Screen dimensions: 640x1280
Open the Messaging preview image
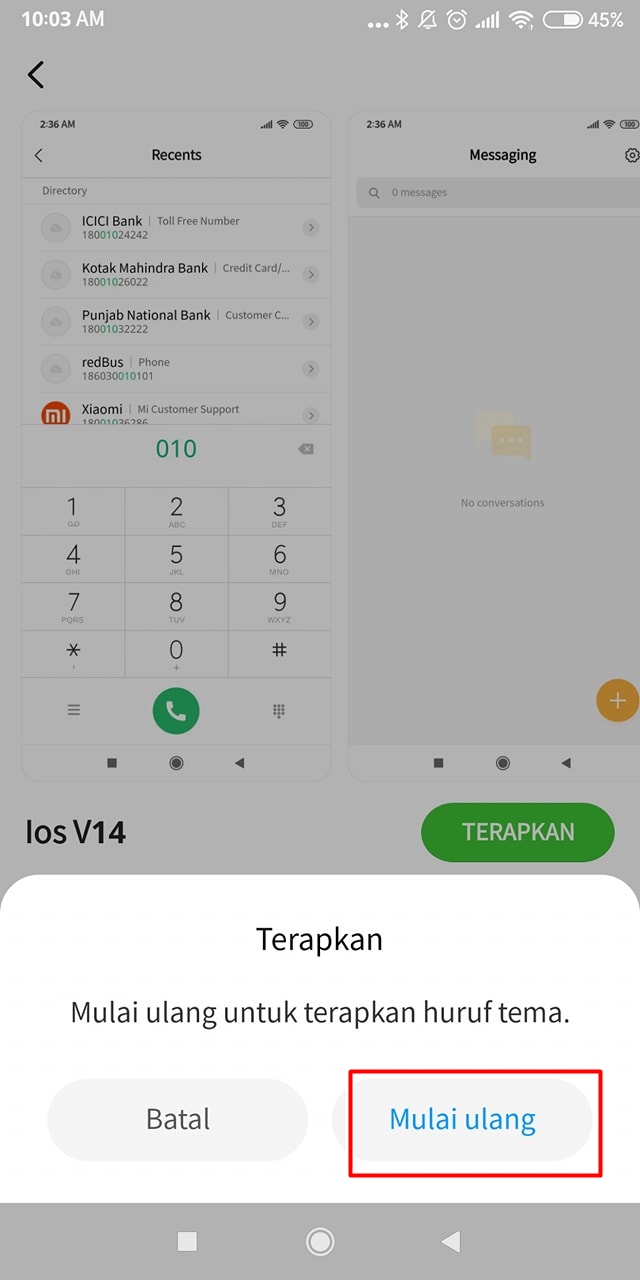tap(494, 445)
